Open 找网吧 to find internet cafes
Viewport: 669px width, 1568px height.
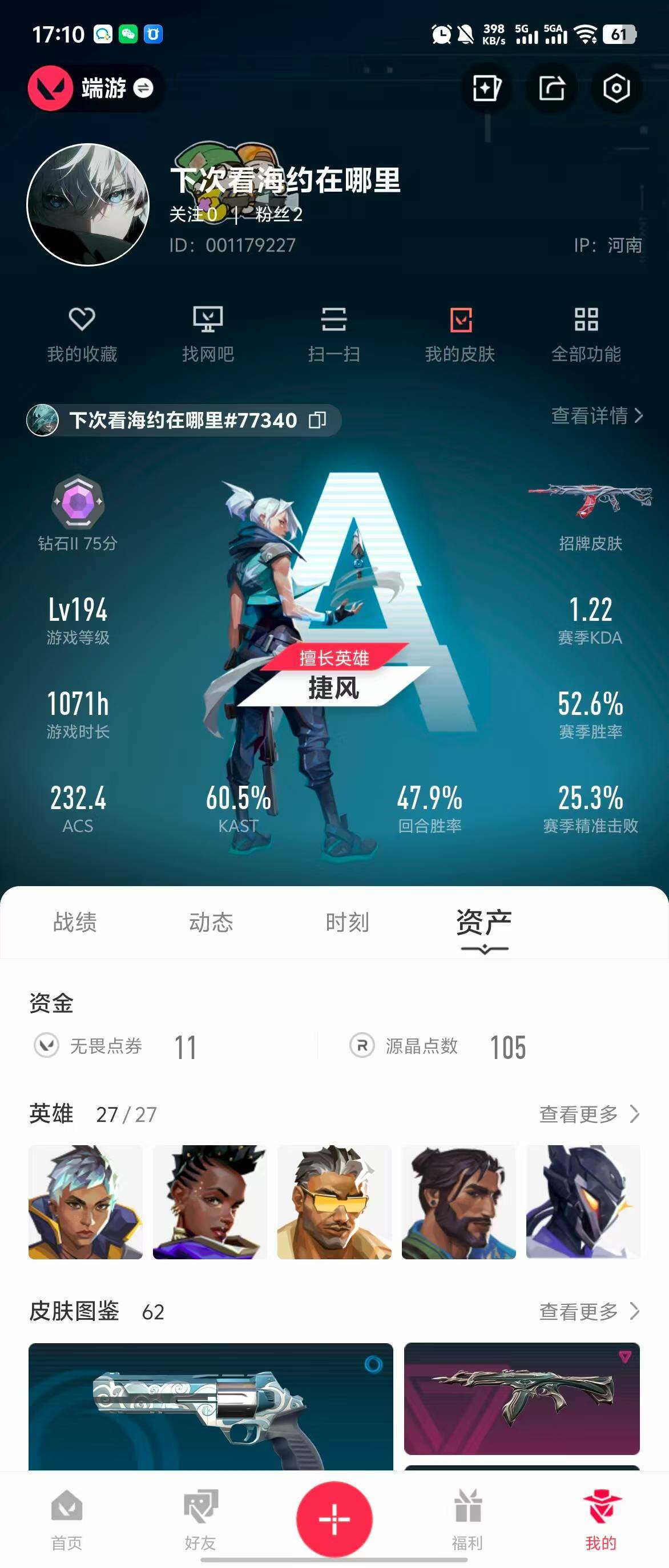(x=208, y=334)
